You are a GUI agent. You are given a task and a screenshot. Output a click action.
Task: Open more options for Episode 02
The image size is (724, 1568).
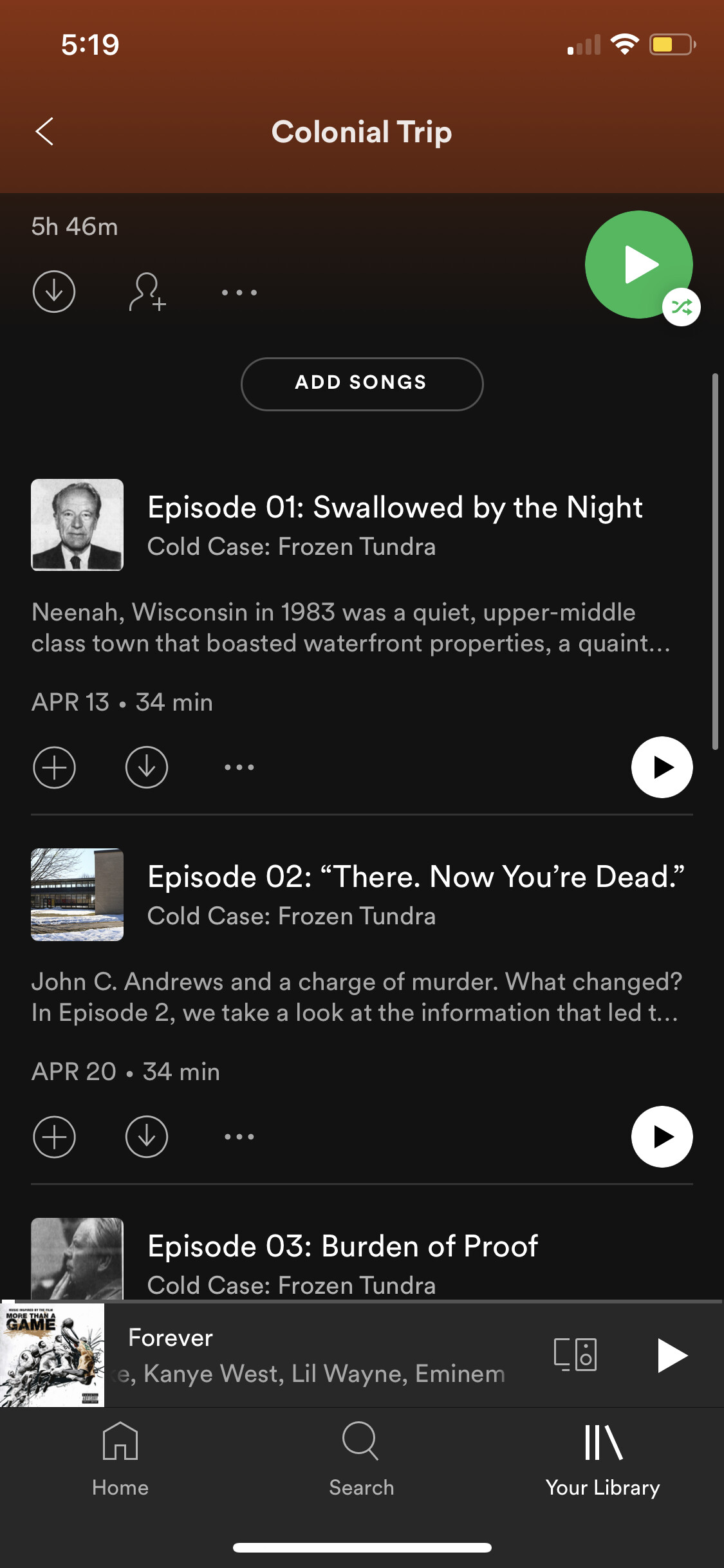tap(239, 1137)
